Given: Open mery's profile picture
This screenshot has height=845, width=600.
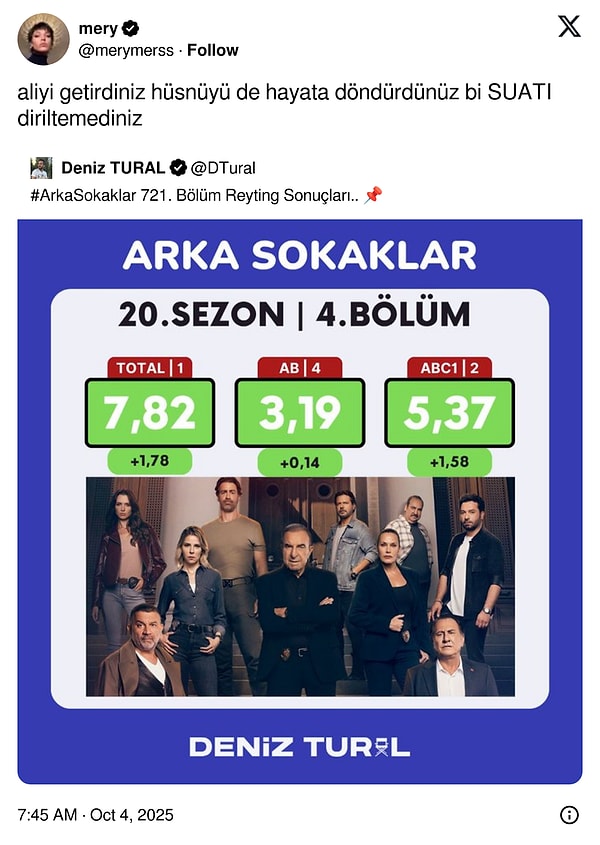Looking at the screenshot, I should click(x=43, y=39).
